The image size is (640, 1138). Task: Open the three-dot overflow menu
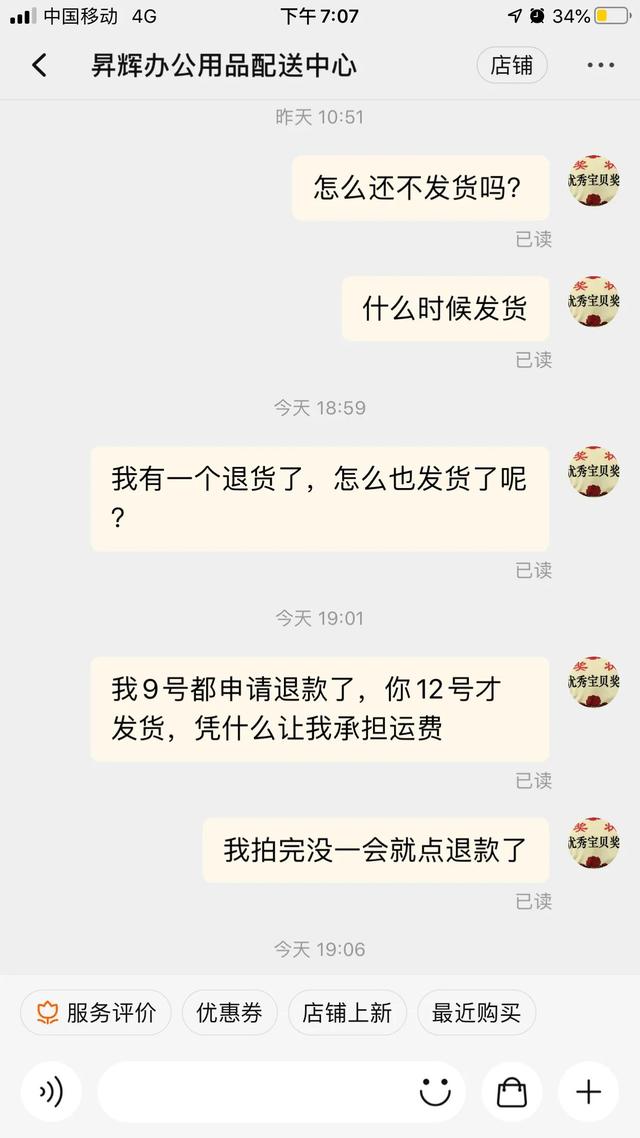click(x=600, y=66)
